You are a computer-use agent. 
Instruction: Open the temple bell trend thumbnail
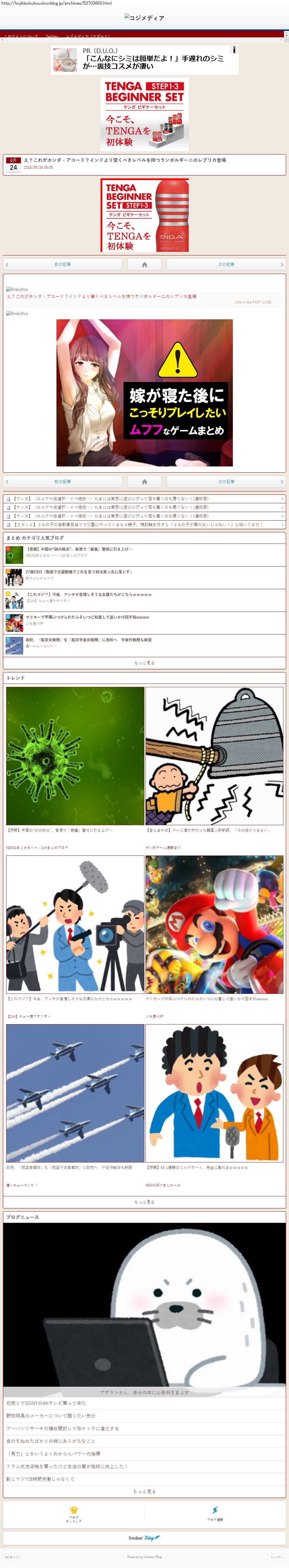pyautogui.click(x=214, y=755)
